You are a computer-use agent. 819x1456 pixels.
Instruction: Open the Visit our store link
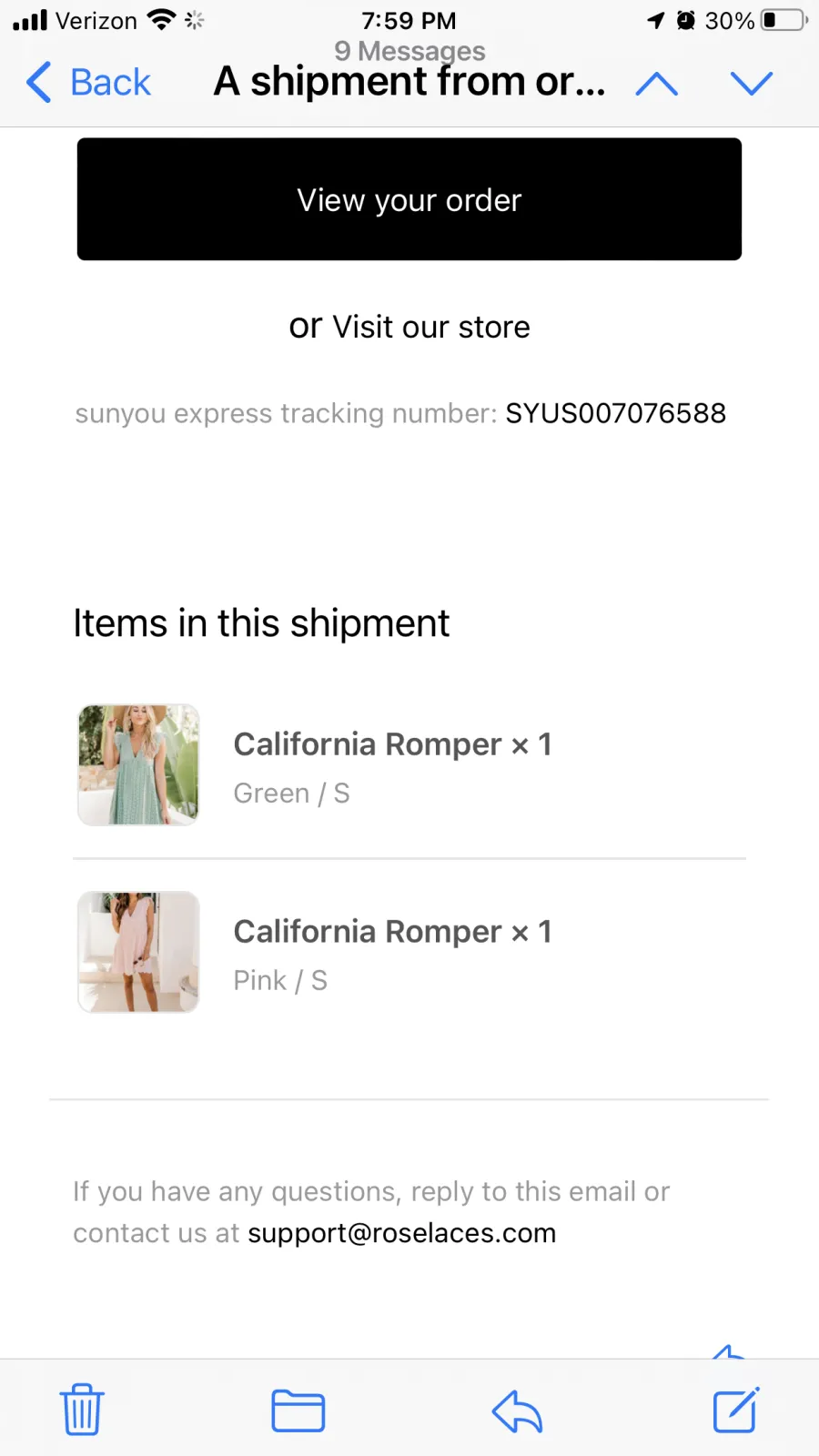tap(431, 327)
